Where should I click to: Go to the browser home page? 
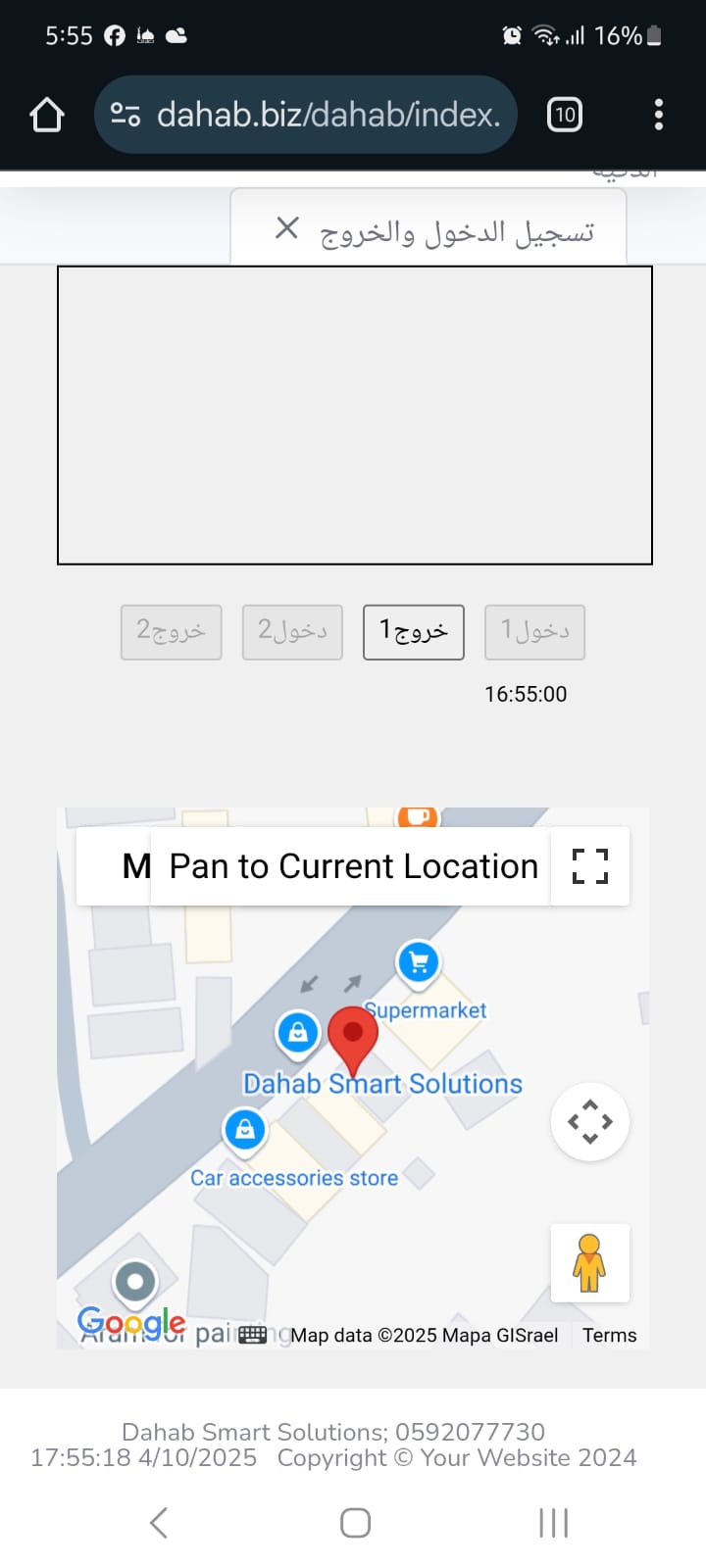tap(47, 115)
